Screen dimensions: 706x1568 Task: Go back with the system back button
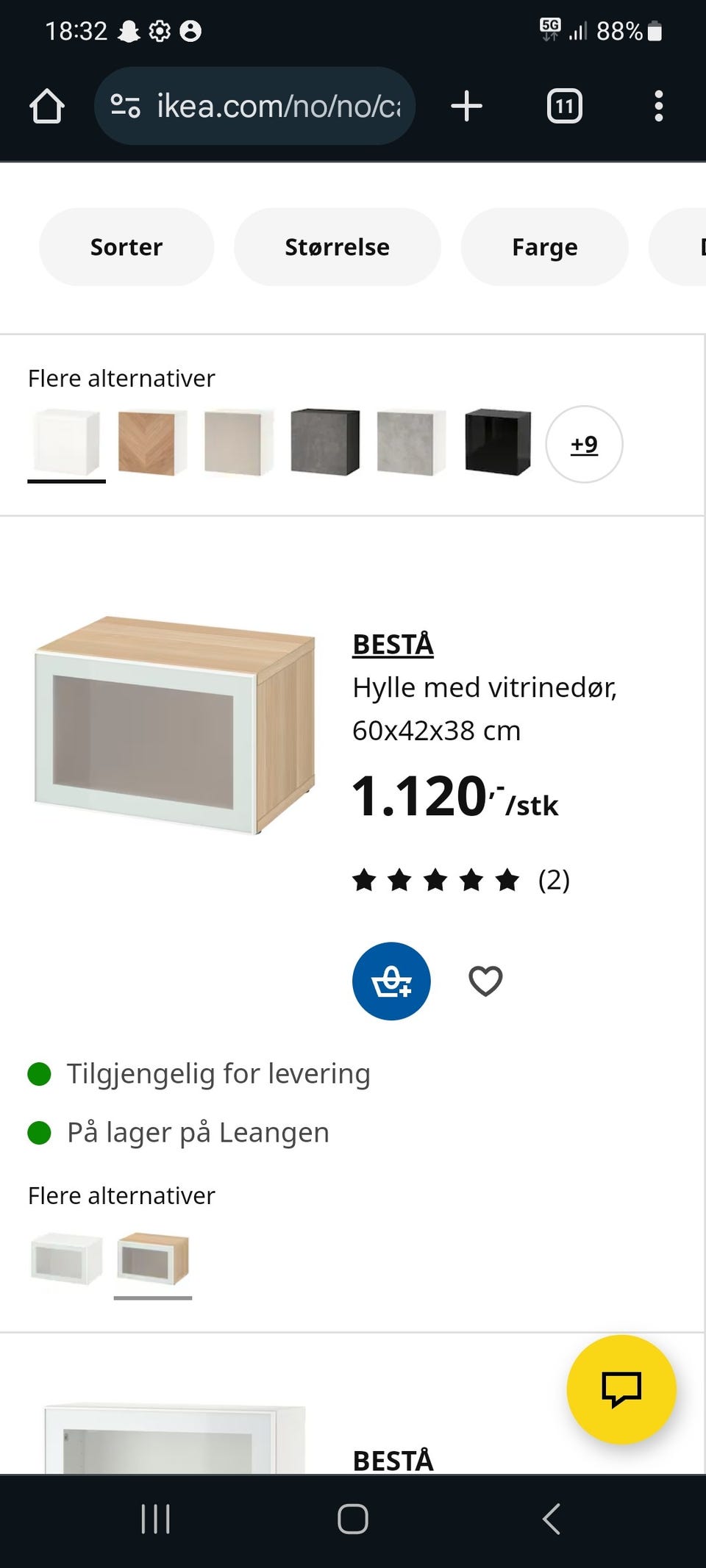click(551, 1519)
